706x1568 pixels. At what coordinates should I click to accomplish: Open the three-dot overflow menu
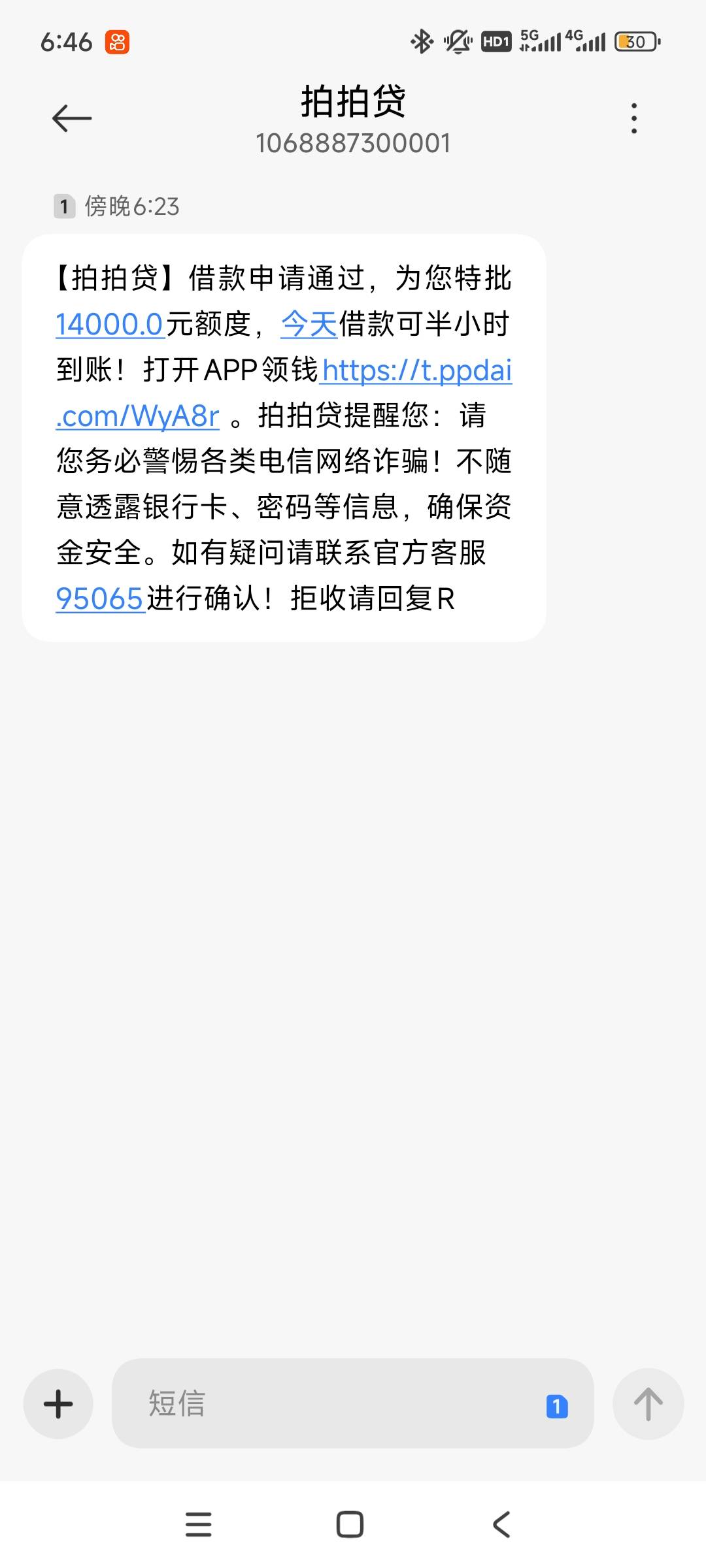(633, 118)
